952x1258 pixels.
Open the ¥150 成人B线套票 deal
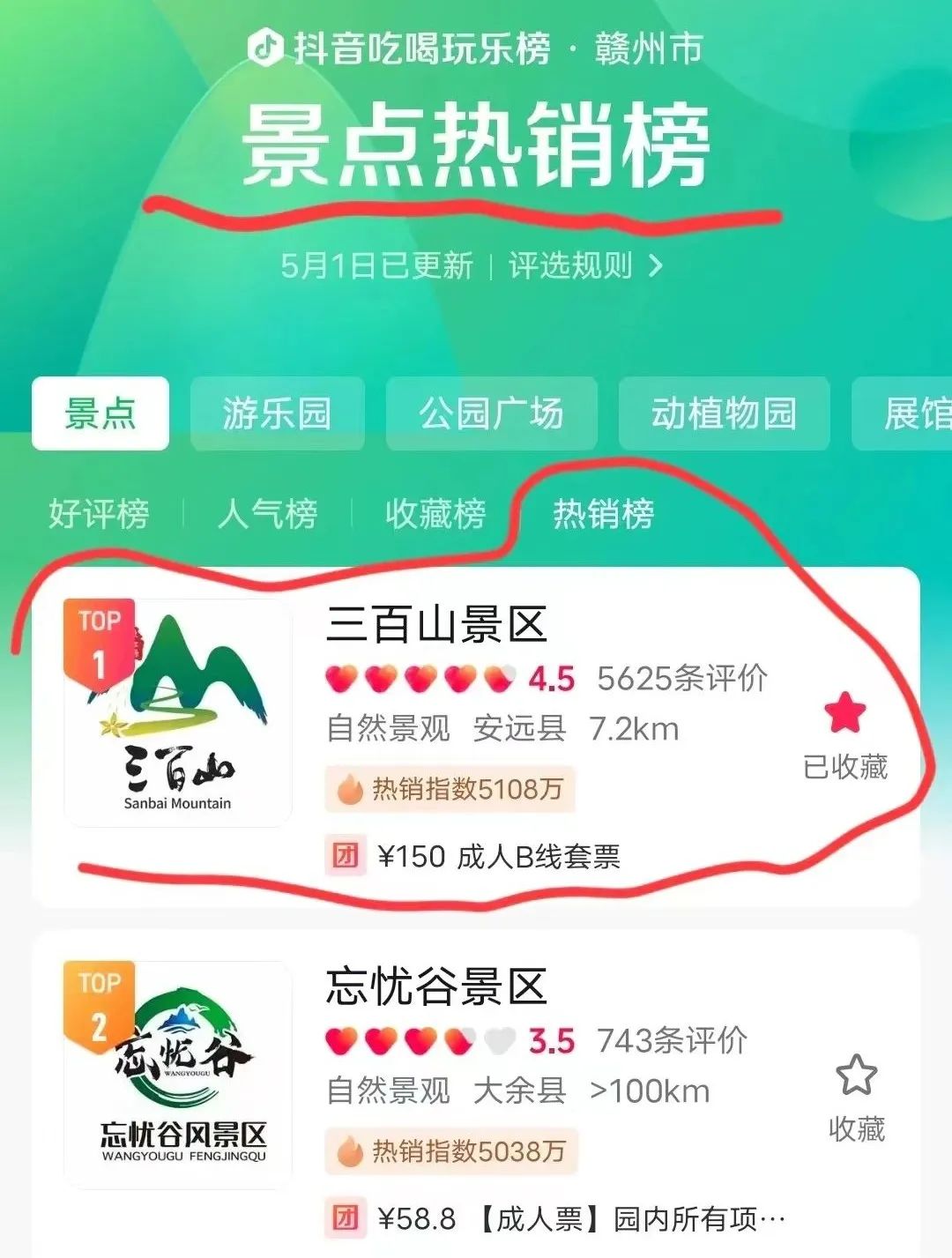point(498,856)
